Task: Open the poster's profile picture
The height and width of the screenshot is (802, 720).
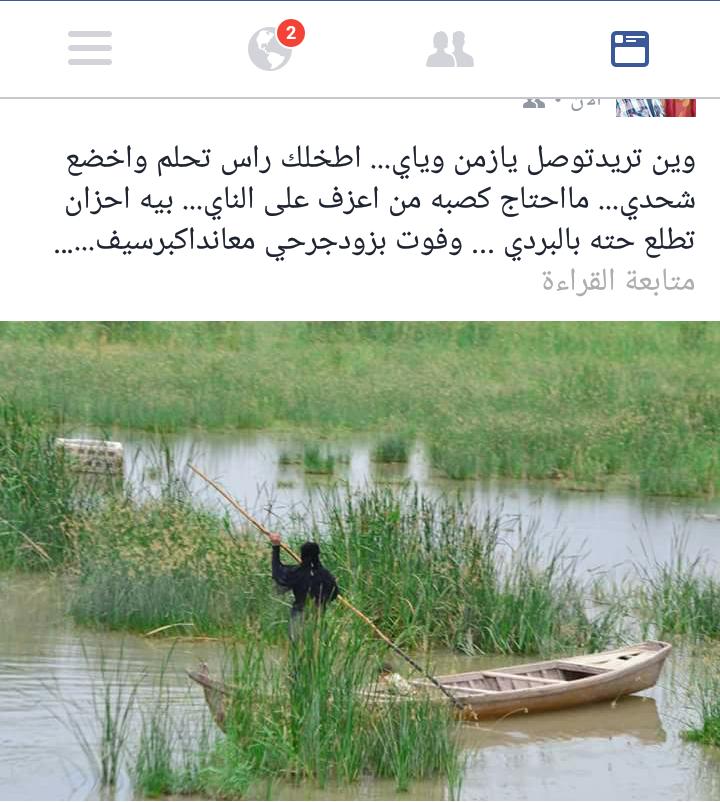Action: [x=656, y=107]
